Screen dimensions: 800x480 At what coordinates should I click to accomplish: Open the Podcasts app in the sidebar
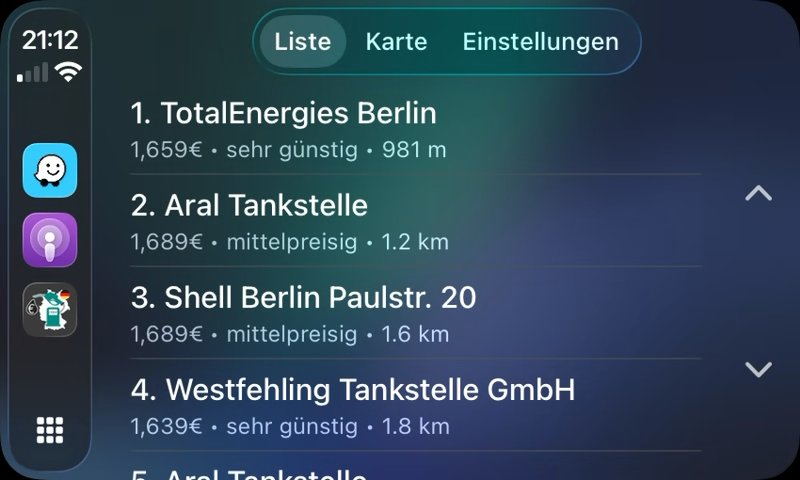49,240
